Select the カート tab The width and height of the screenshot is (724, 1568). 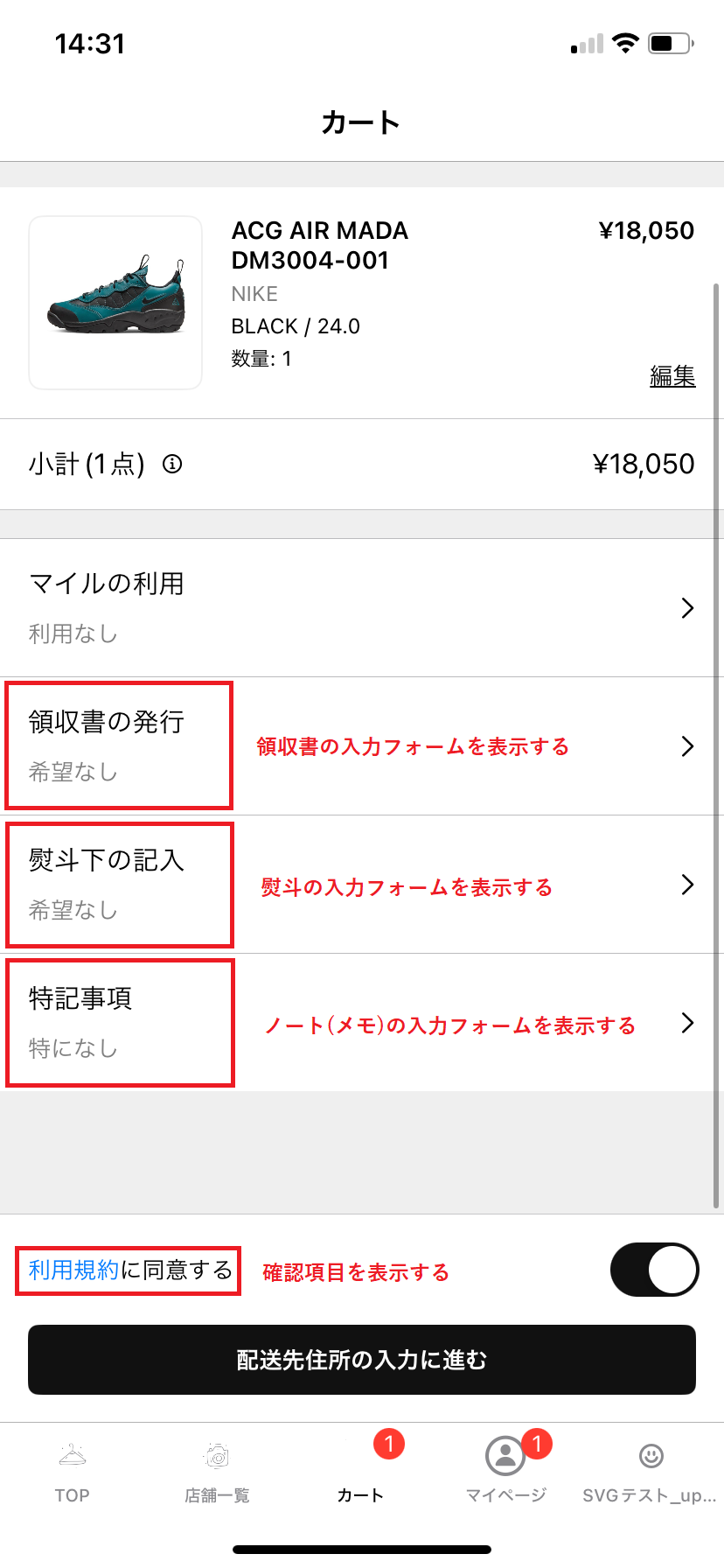tap(361, 1473)
